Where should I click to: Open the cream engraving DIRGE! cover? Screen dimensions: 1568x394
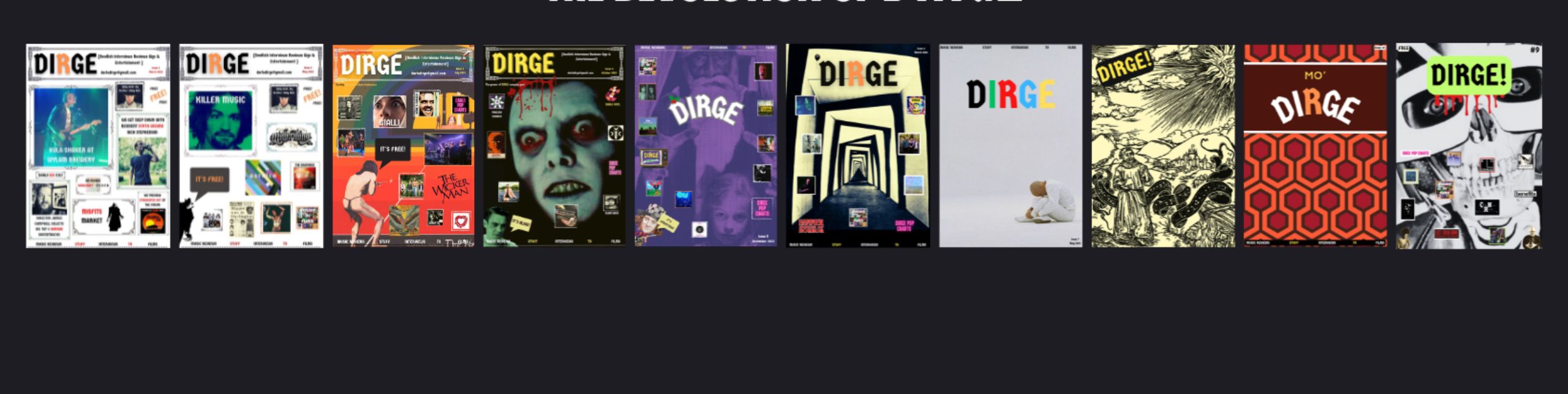point(1163,146)
